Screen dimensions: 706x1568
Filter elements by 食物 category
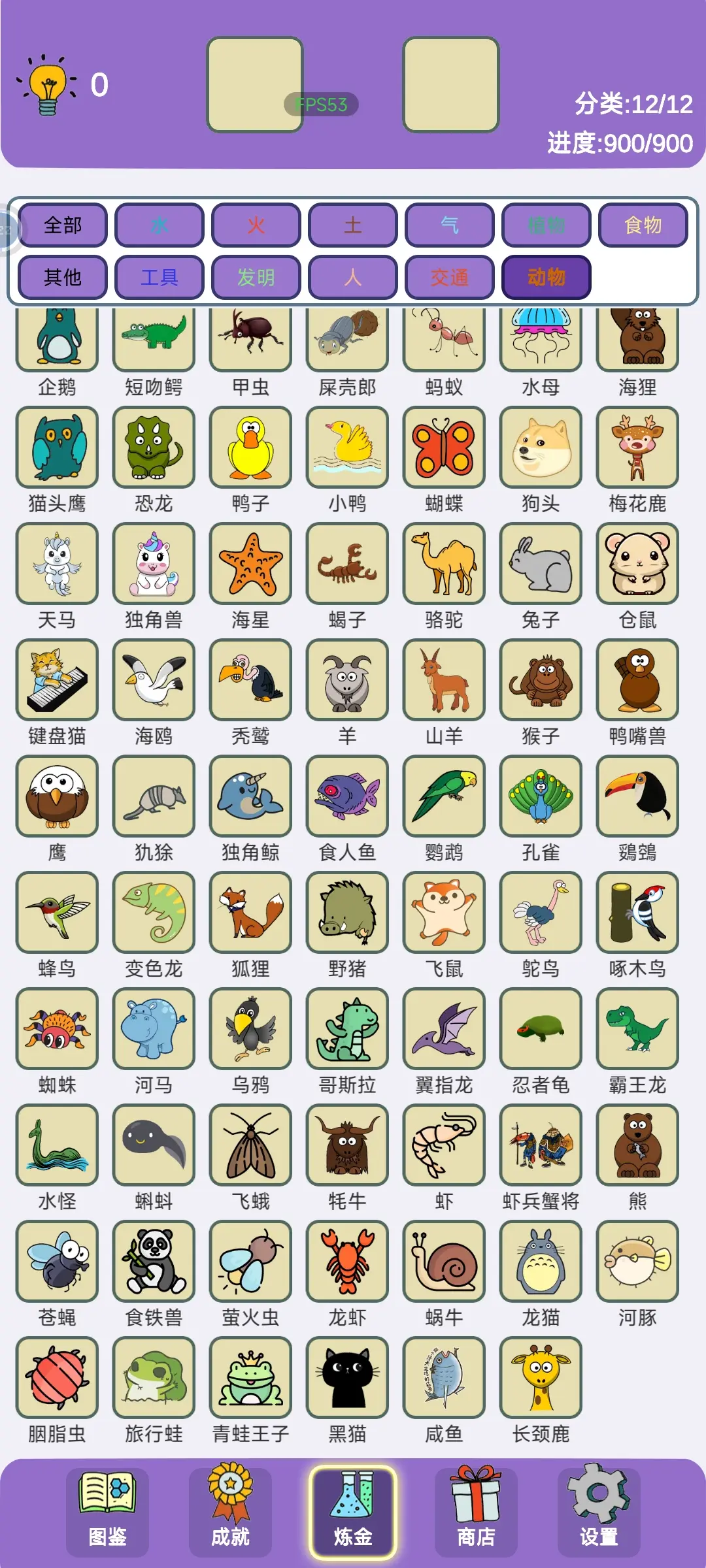[643, 225]
